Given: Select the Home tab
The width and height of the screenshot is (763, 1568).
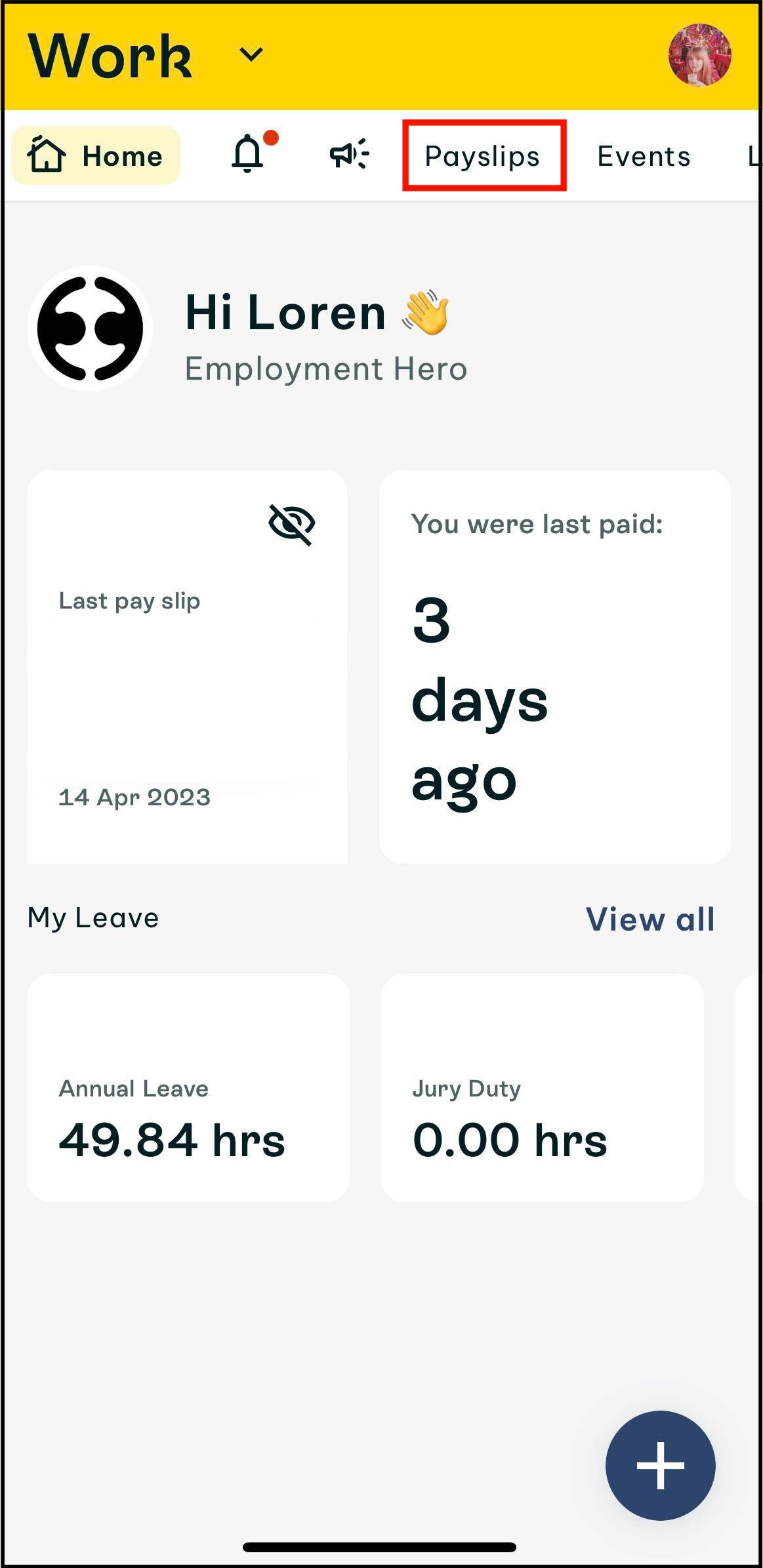Looking at the screenshot, I should [x=96, y=156].
